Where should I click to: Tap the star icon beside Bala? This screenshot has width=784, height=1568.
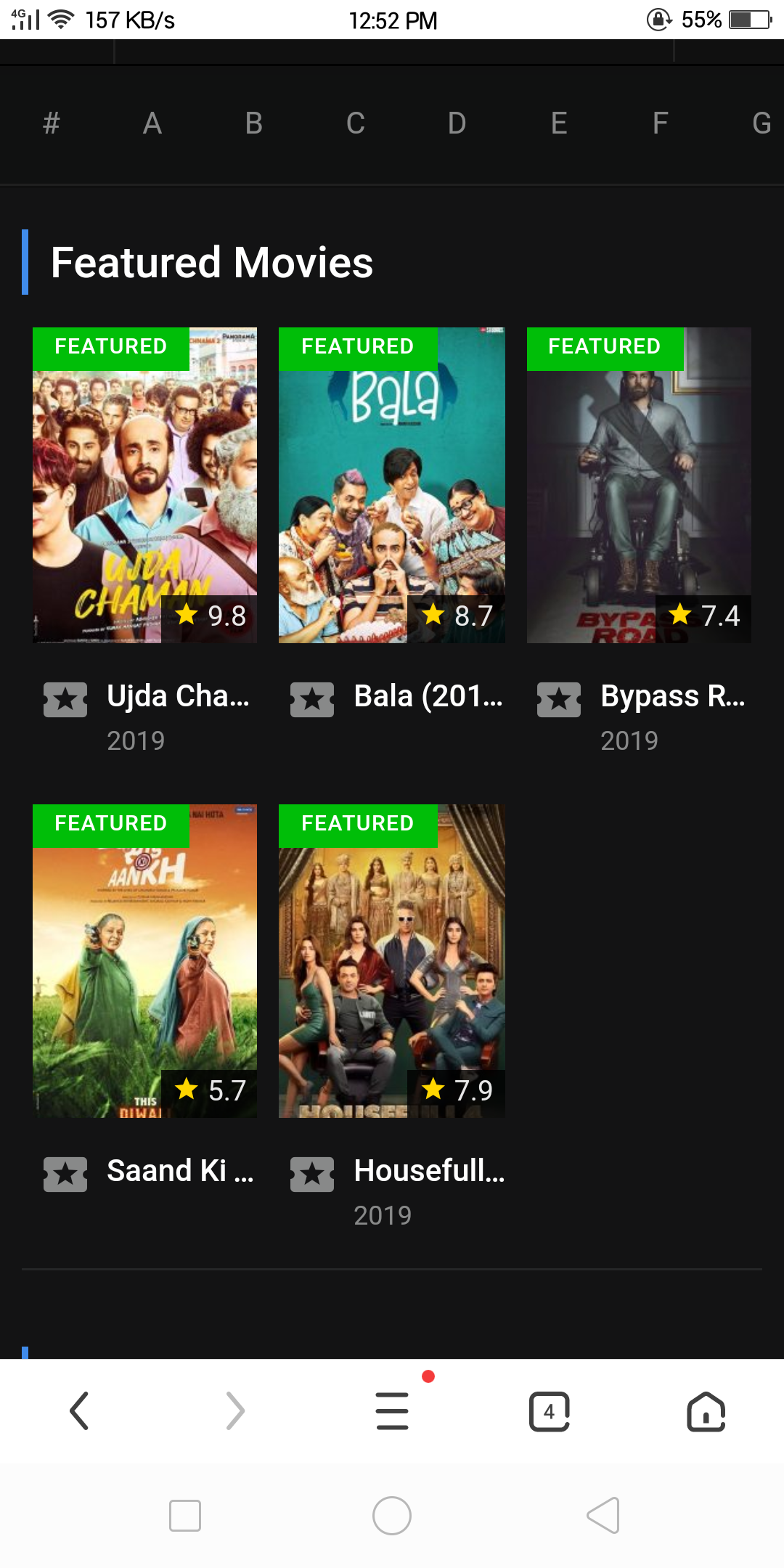(312, 699)
